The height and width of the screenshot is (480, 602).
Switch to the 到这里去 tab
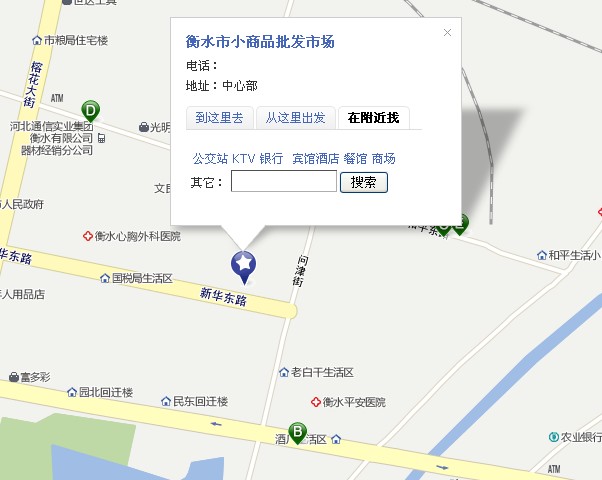pos(219,118)
